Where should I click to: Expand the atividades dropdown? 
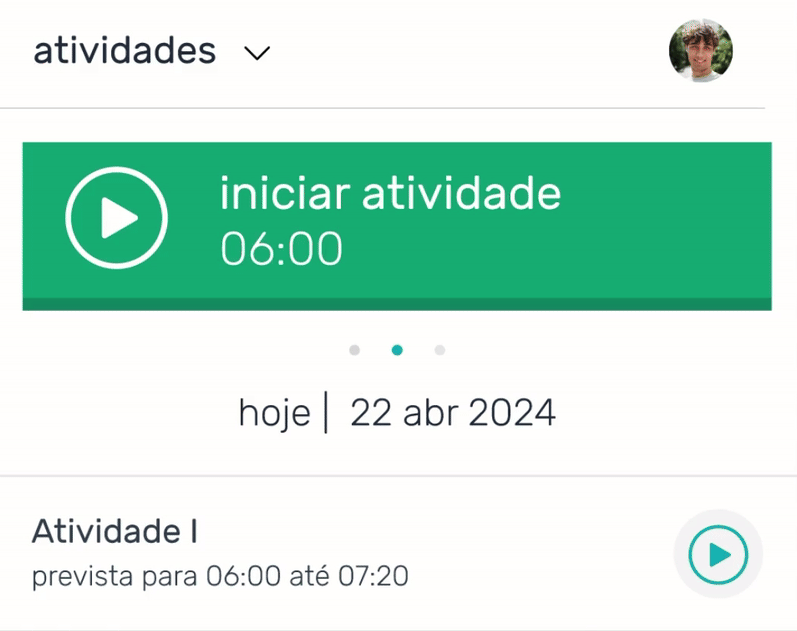pyautogui.click(x=257, y=53)
